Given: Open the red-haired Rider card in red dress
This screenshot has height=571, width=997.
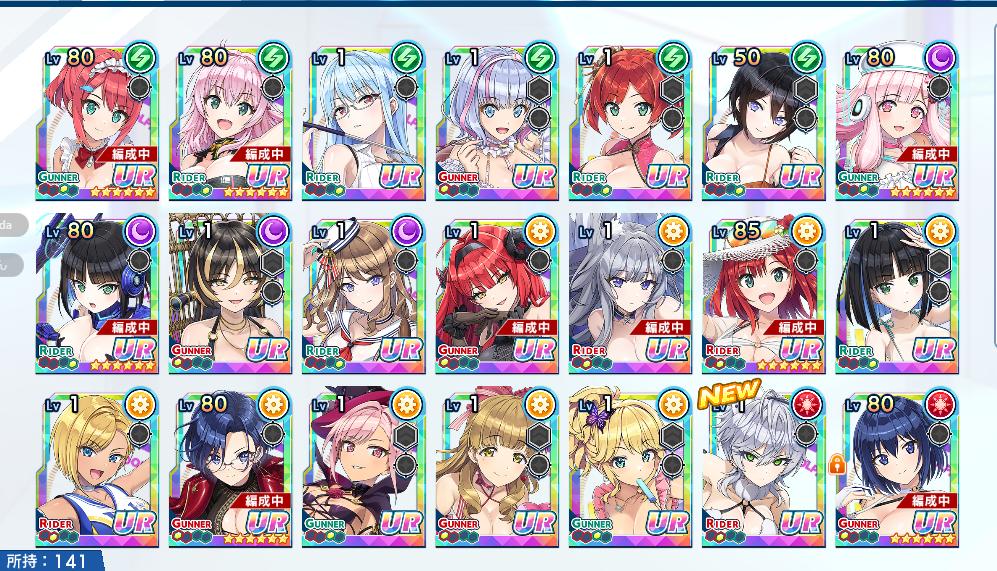Looking at the screenshot, I should (631, 122).
